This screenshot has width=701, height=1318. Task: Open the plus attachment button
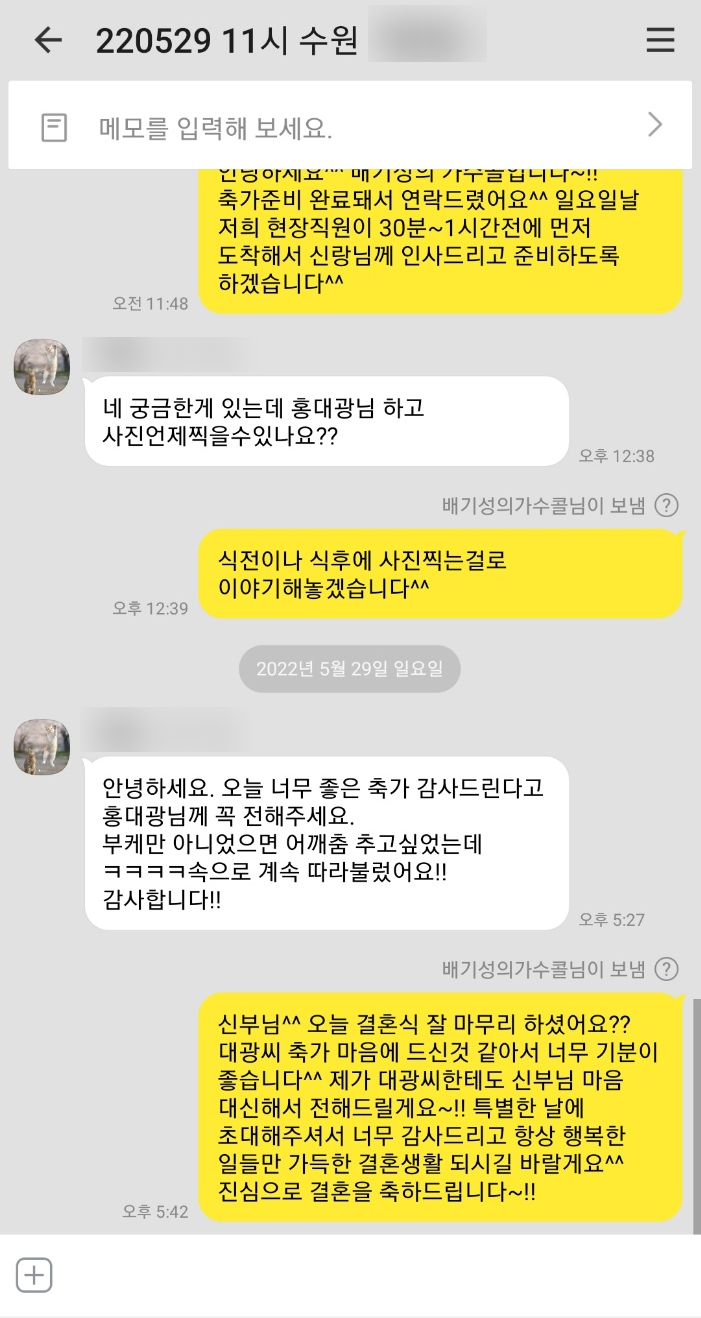point(35,1275)
